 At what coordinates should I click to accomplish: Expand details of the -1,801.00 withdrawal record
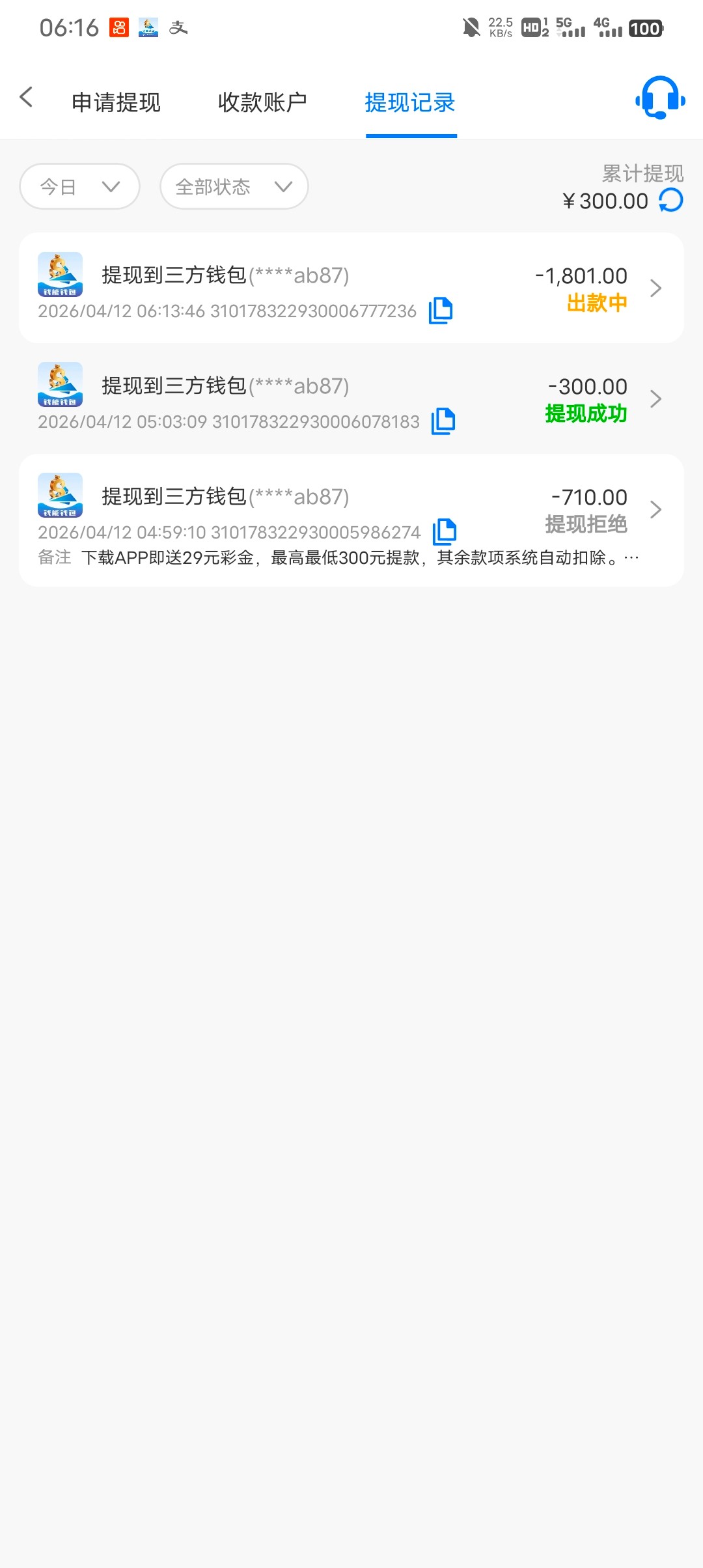coord(655,287)
